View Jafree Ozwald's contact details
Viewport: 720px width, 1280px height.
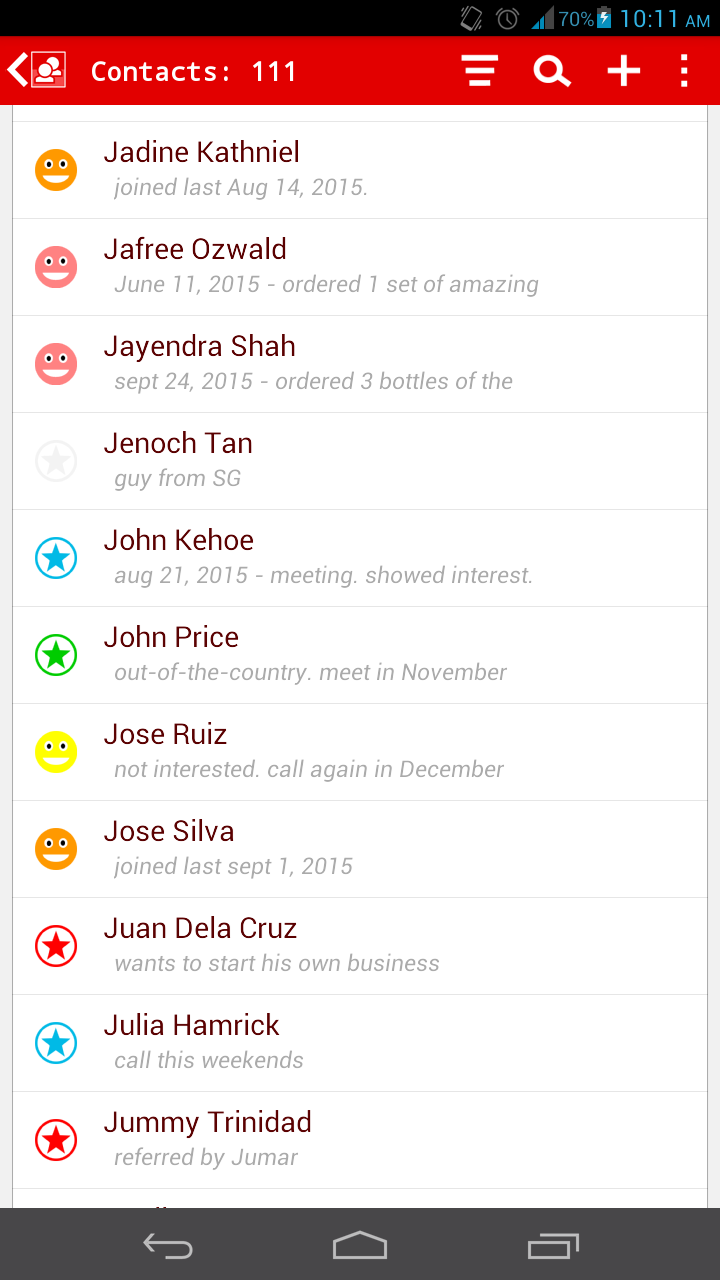[360, 267]
